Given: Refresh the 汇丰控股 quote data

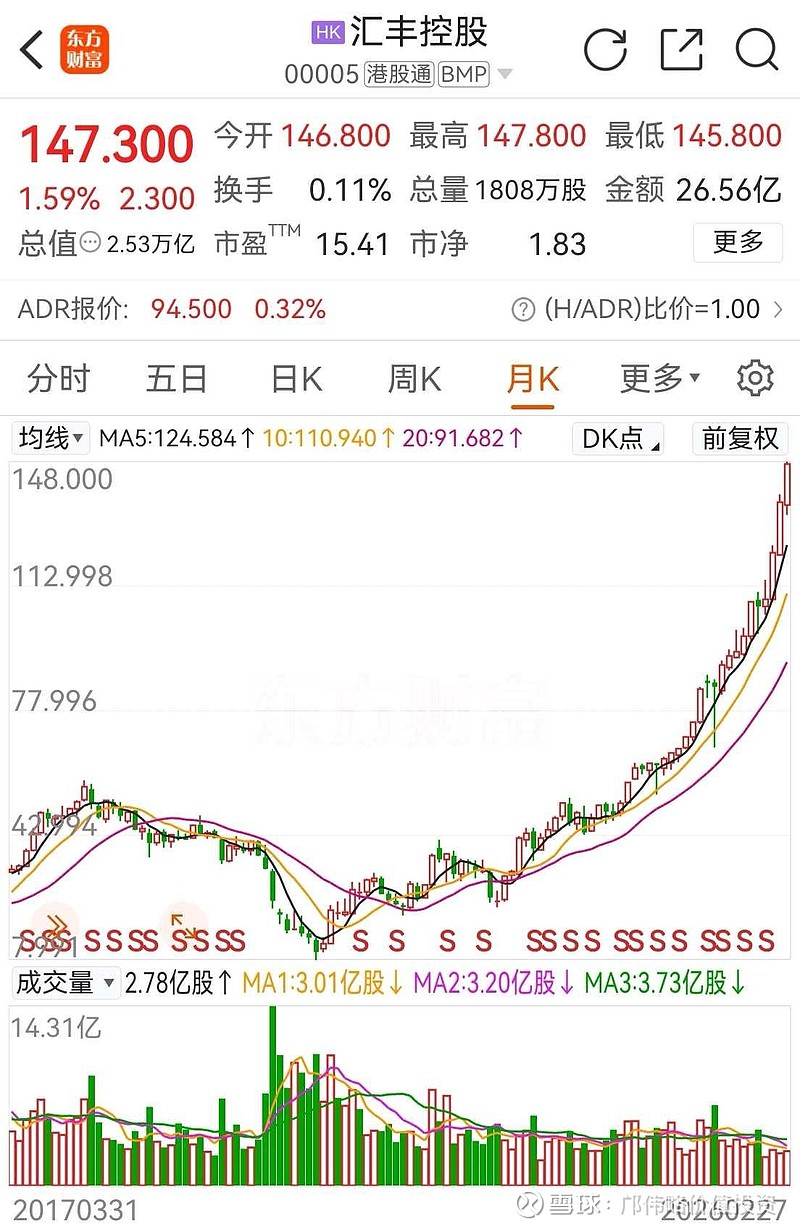Looking at the screenshot, I should pyautogui.click(x=606, y=47).
